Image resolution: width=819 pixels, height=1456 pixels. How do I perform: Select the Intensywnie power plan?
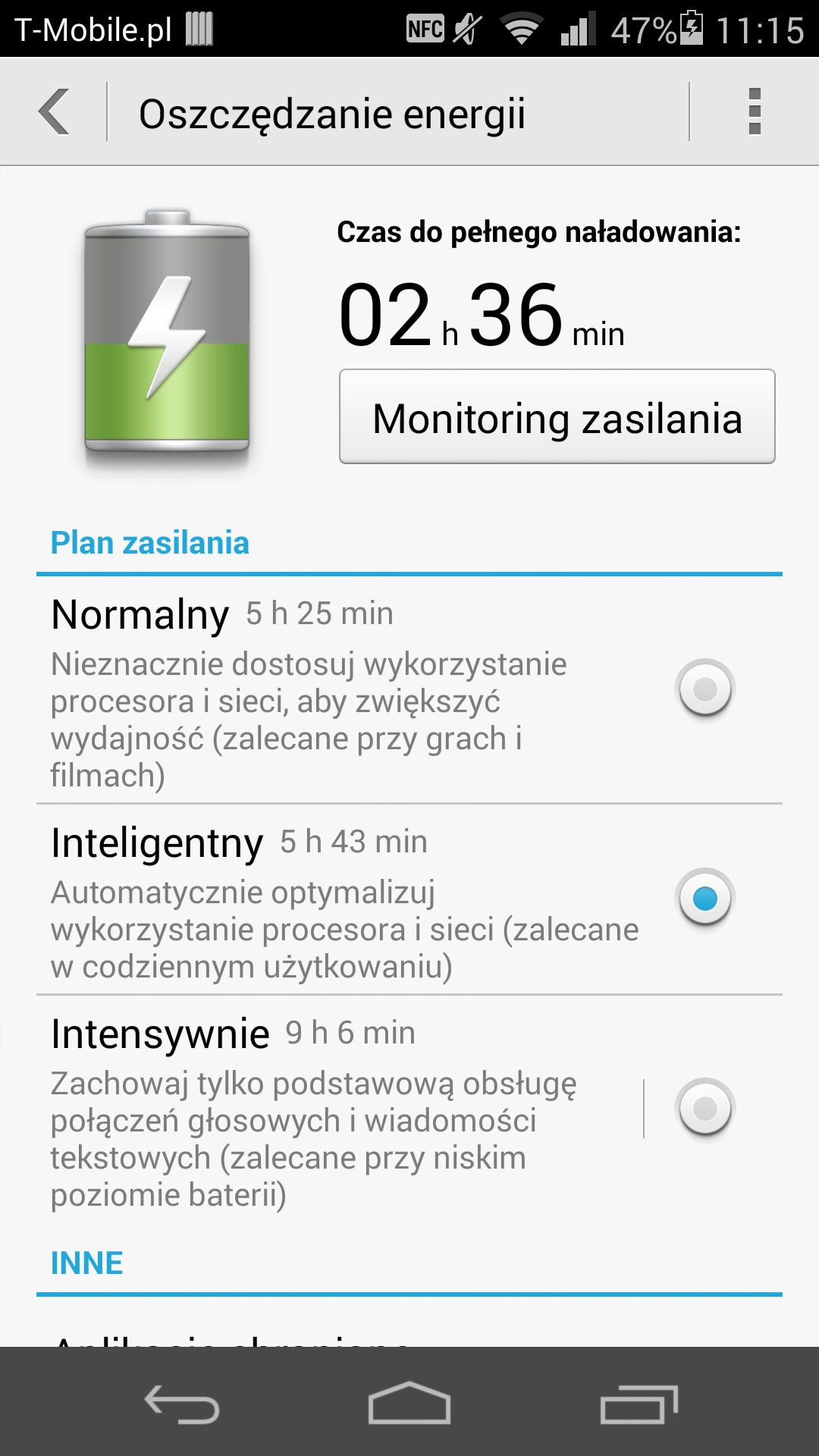pos(409,1109)
